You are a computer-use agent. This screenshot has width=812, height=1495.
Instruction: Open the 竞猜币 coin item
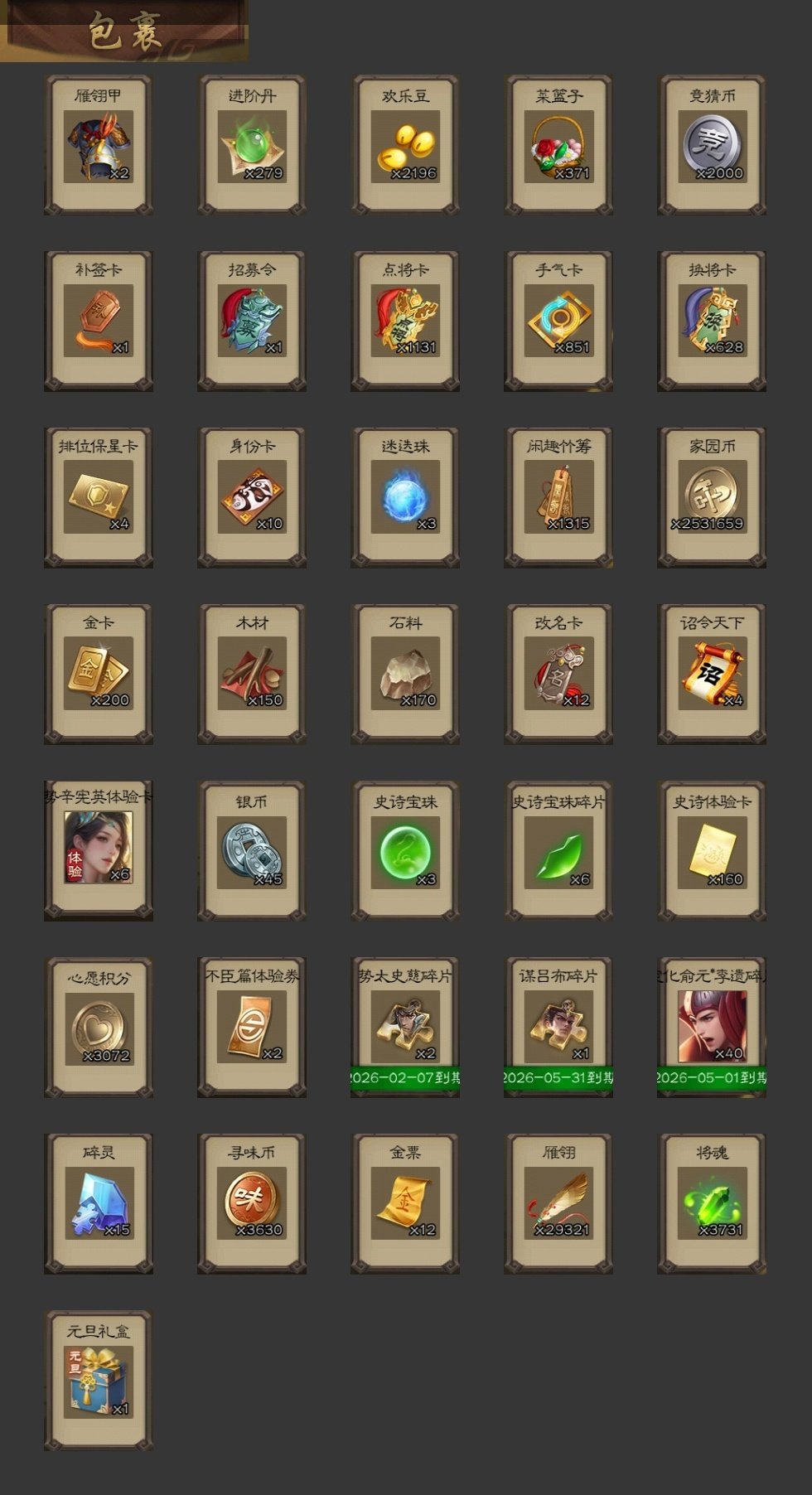point(712,148)
